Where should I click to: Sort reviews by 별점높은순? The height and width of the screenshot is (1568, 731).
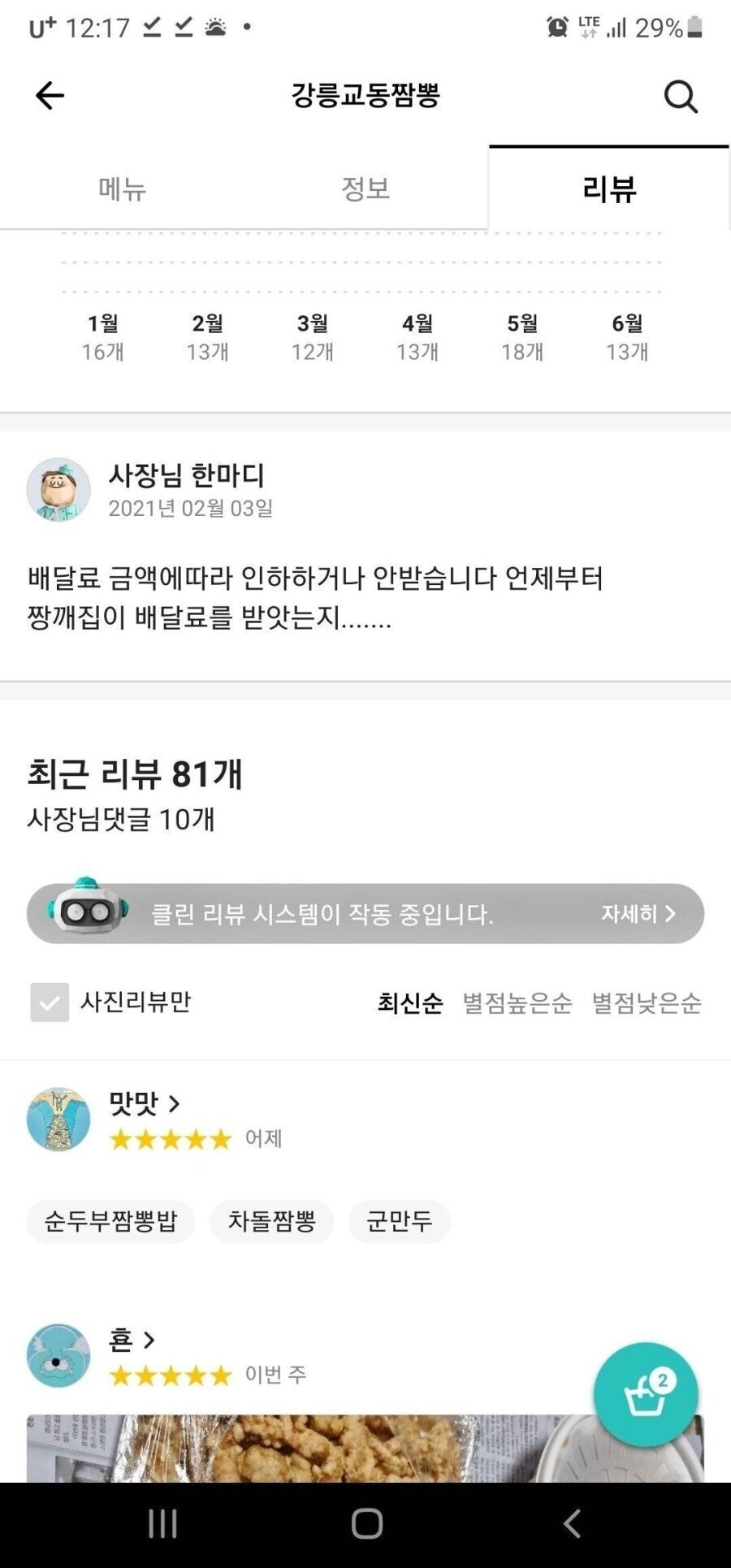tap(517, 1003)
